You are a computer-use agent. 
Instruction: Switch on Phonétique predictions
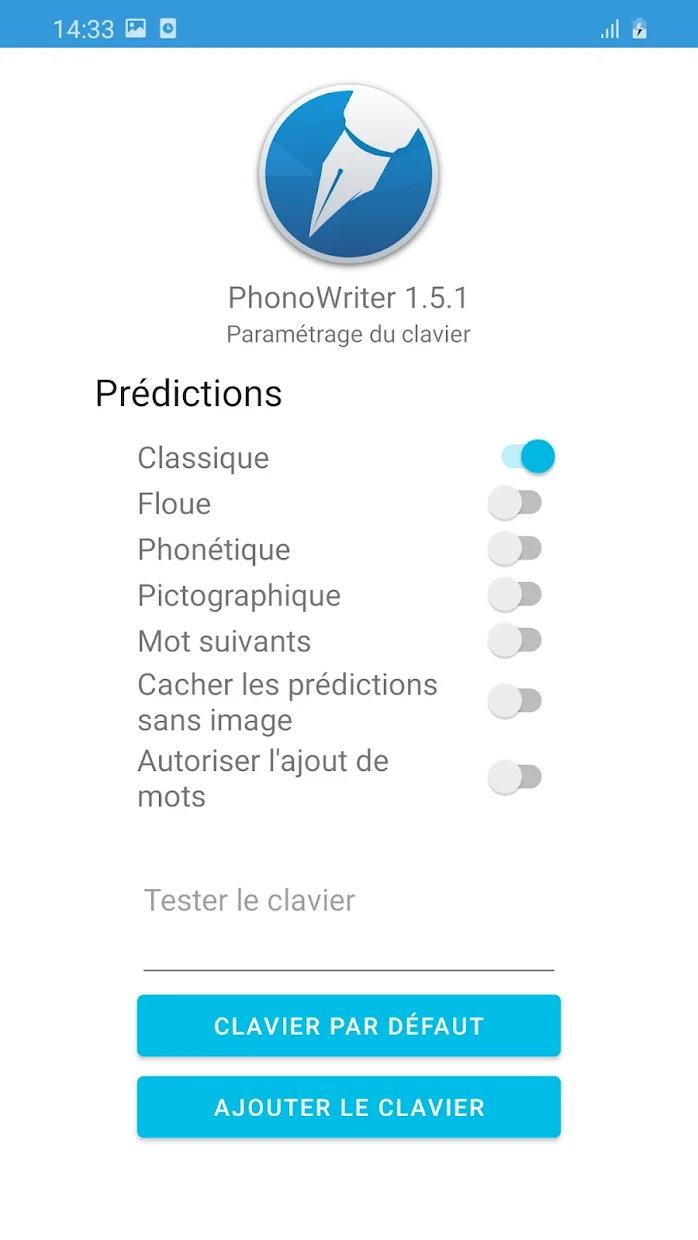coord(515,549)
